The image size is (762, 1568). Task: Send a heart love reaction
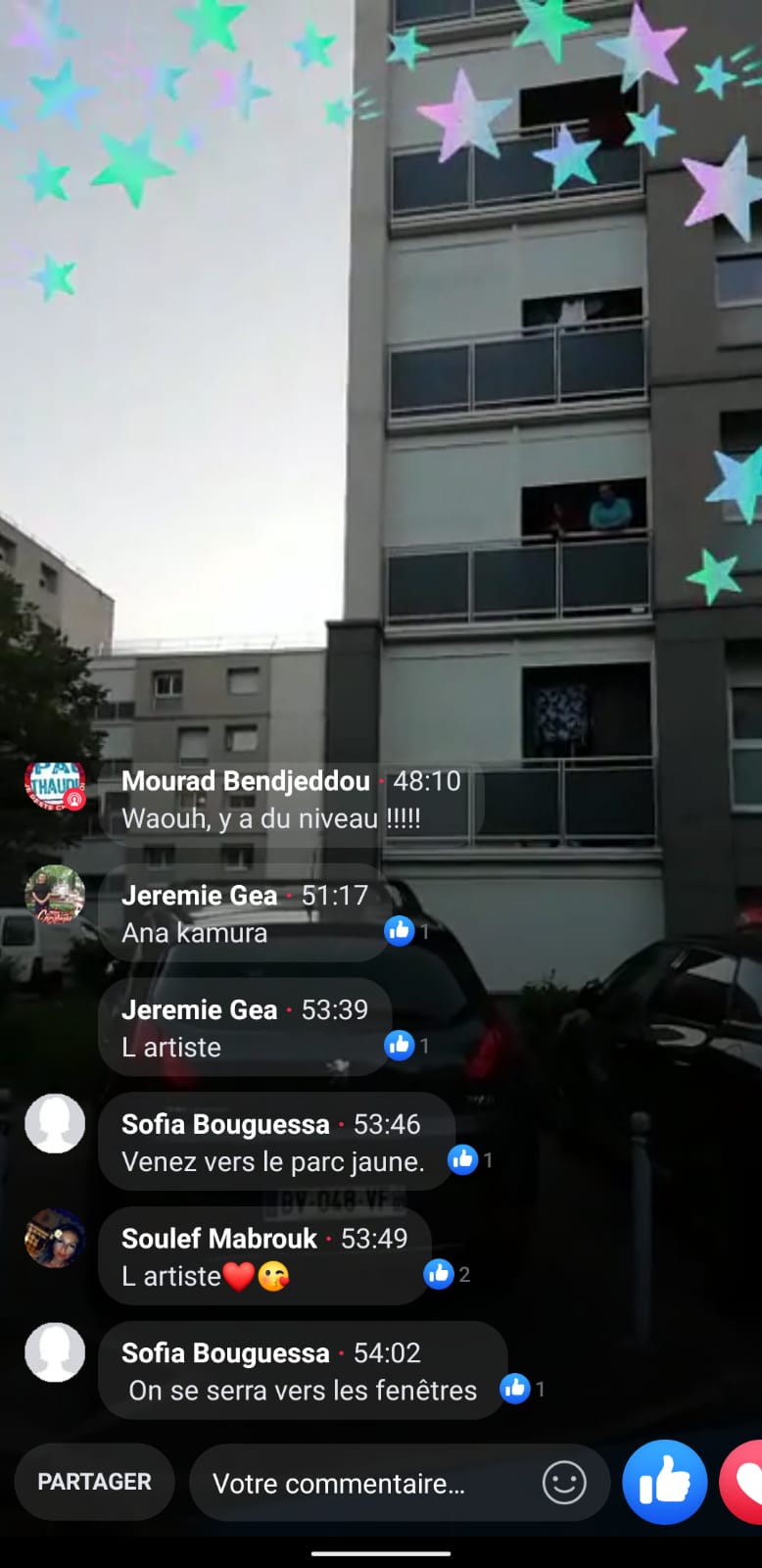tap(743, 1482)
